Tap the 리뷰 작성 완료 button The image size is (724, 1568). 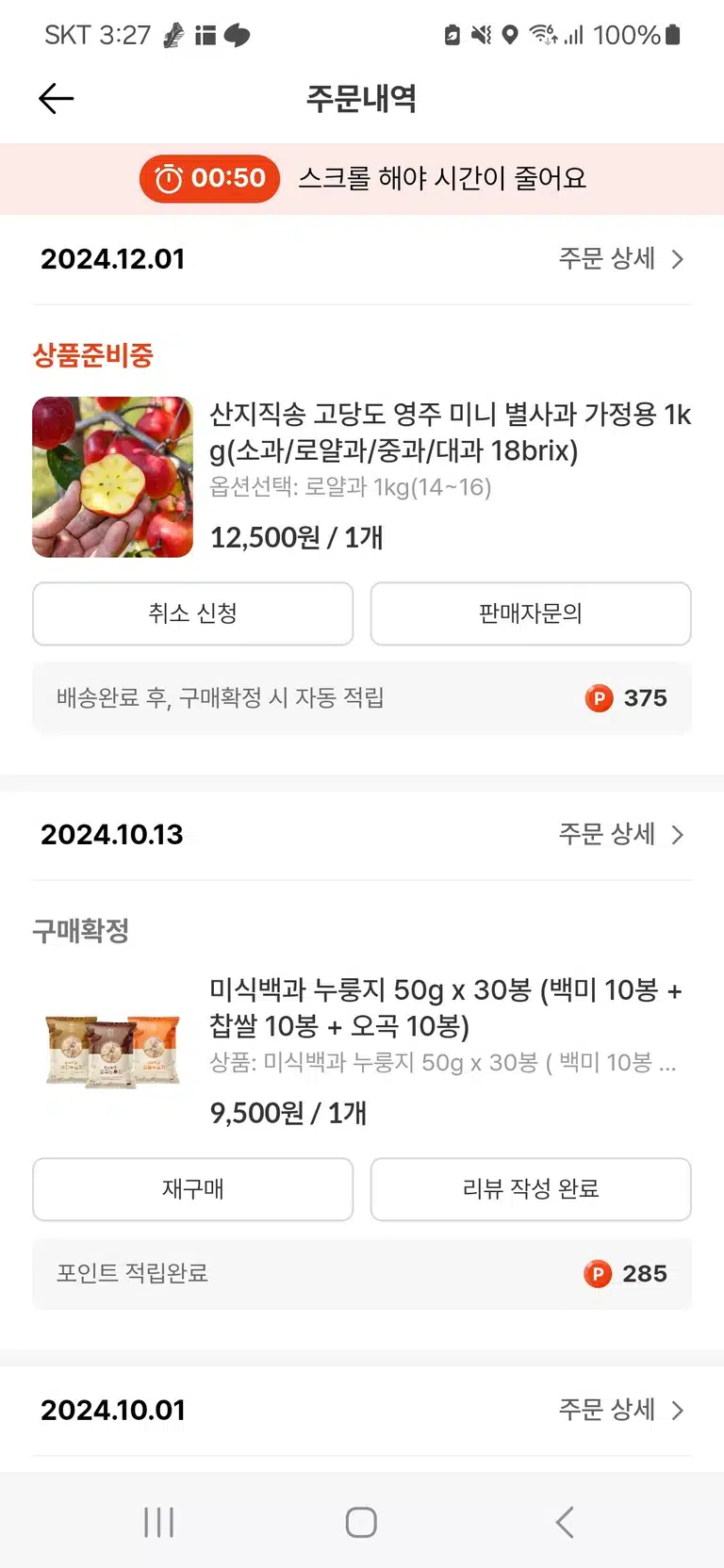(531, 1189)
